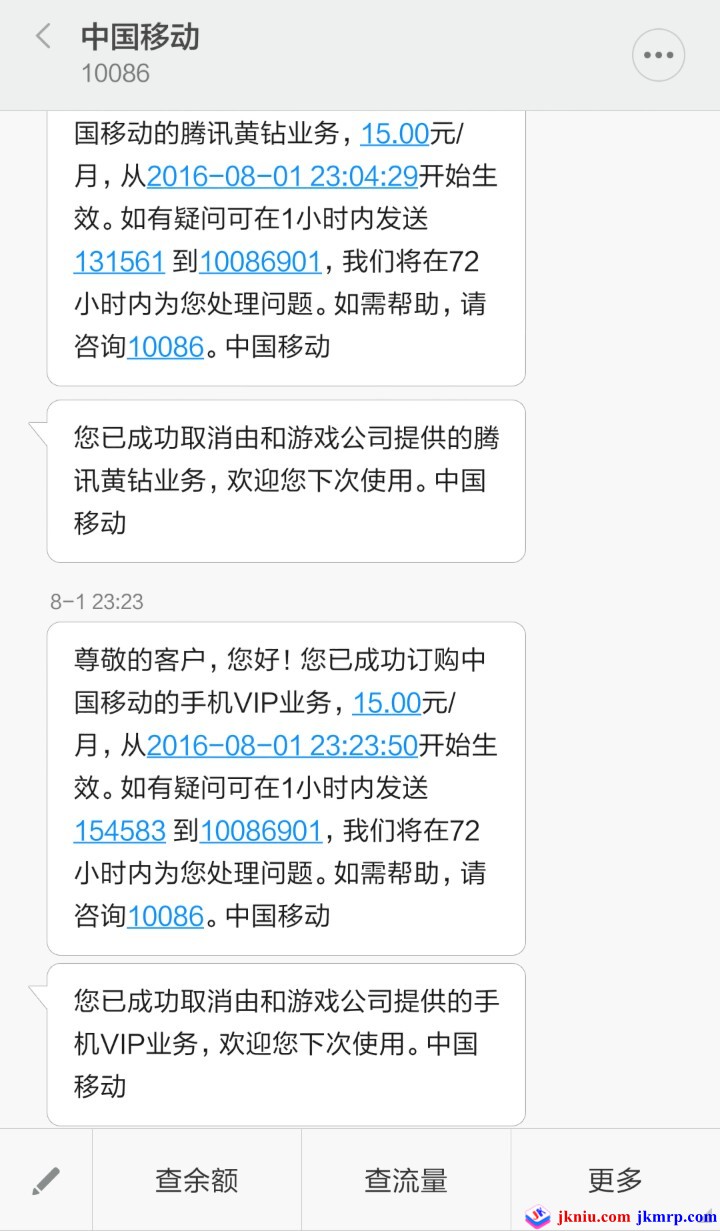720x1231 pixels.
Task: Open the three-dot overflow menu
Action: tap(658, 55)
